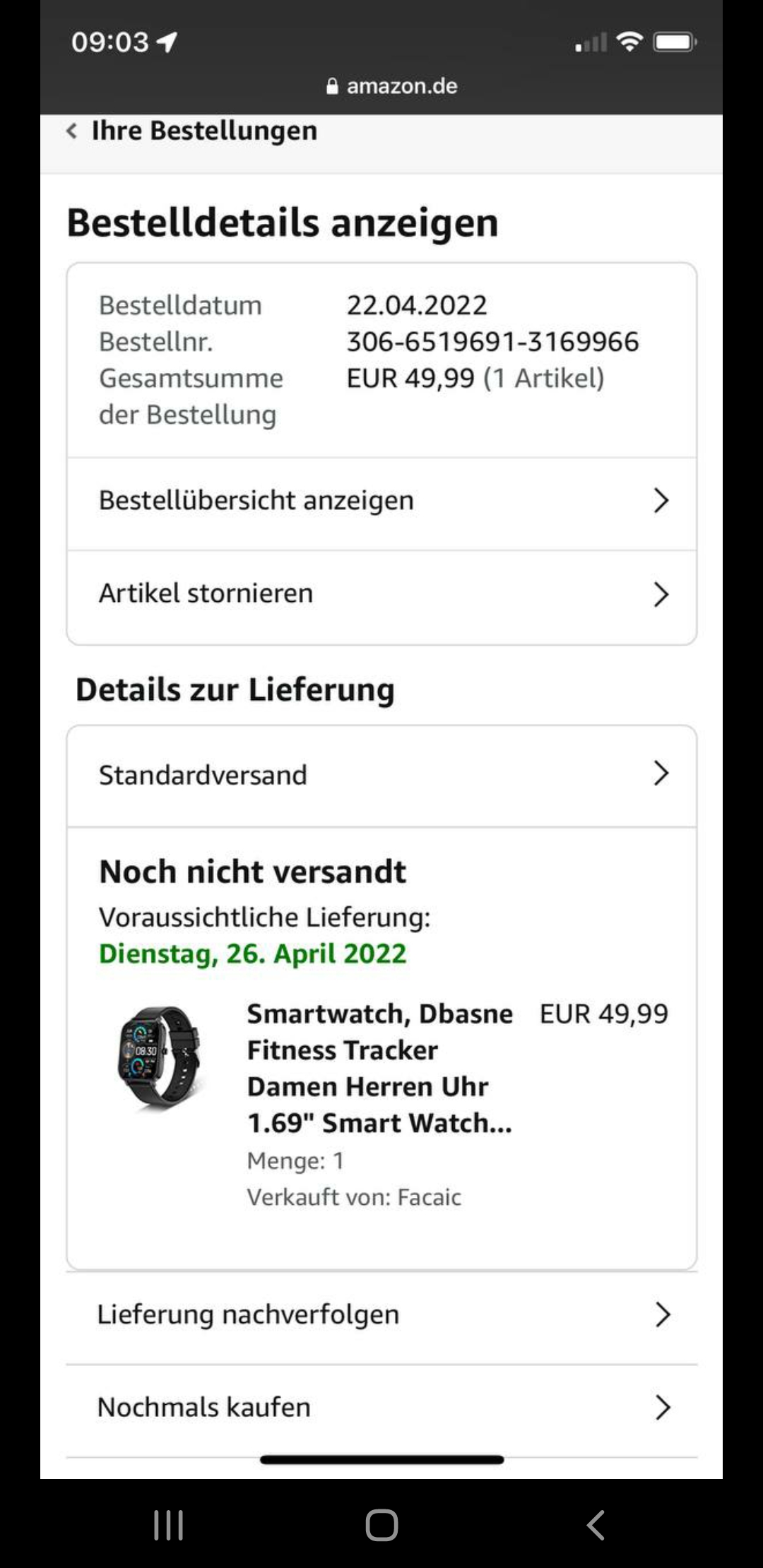
Task: Choose Nochmals kaufen
Action: click(x=381, y=1408)
